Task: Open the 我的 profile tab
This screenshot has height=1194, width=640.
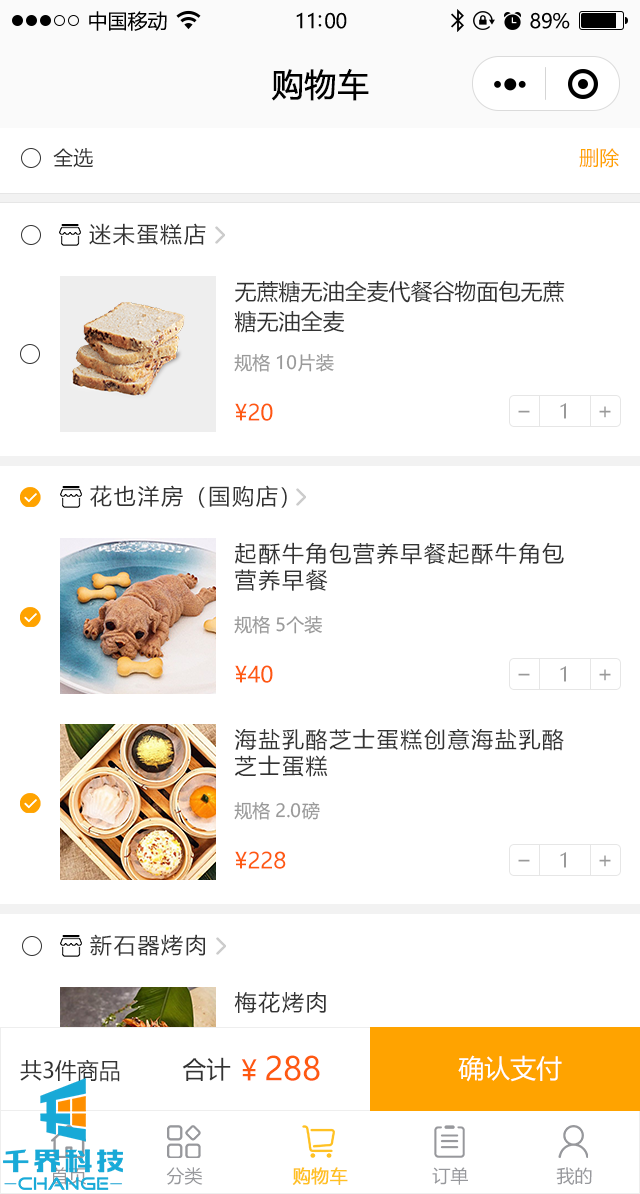Action: click(x=573, y=1155)
